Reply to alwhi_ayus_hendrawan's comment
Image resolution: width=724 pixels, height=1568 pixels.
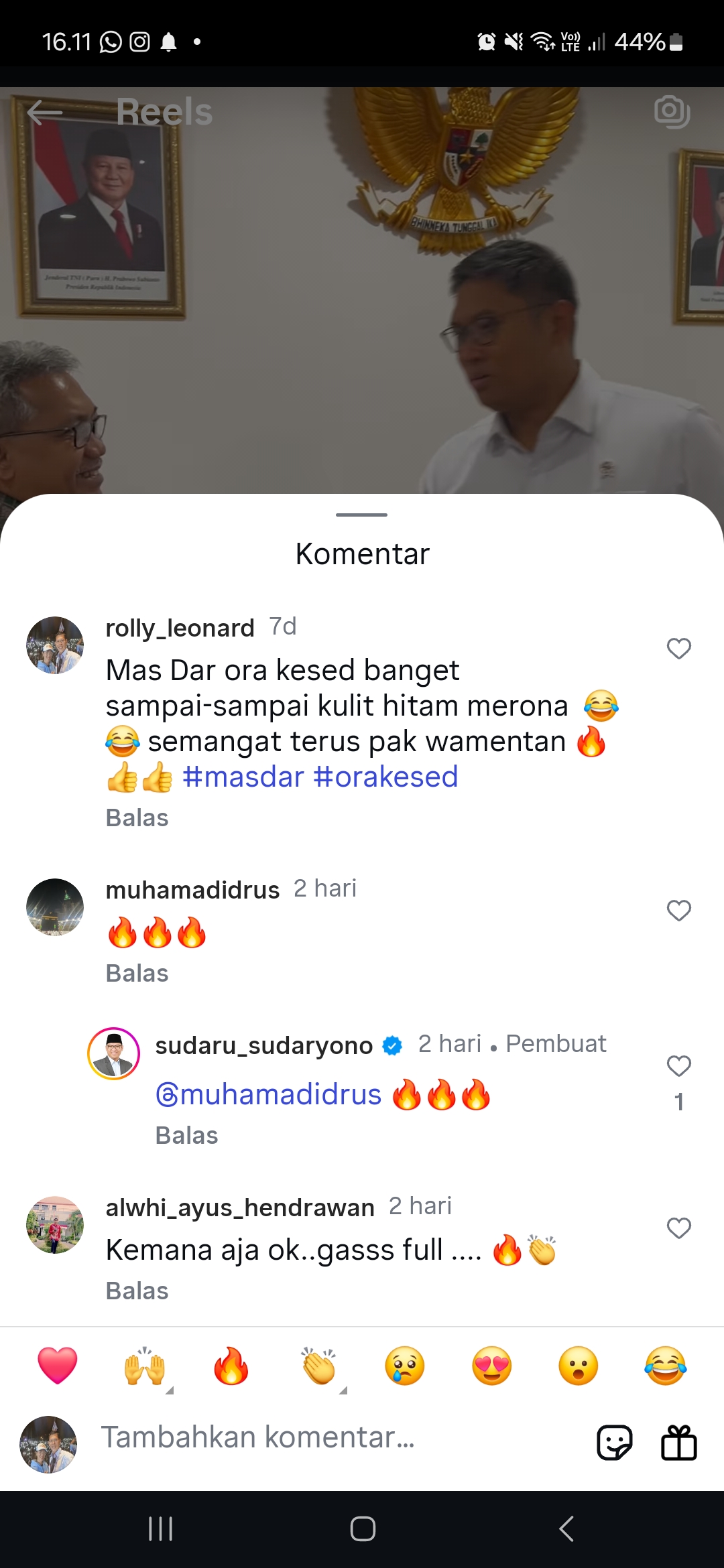pyautogui.click(x=137, y=1291)
